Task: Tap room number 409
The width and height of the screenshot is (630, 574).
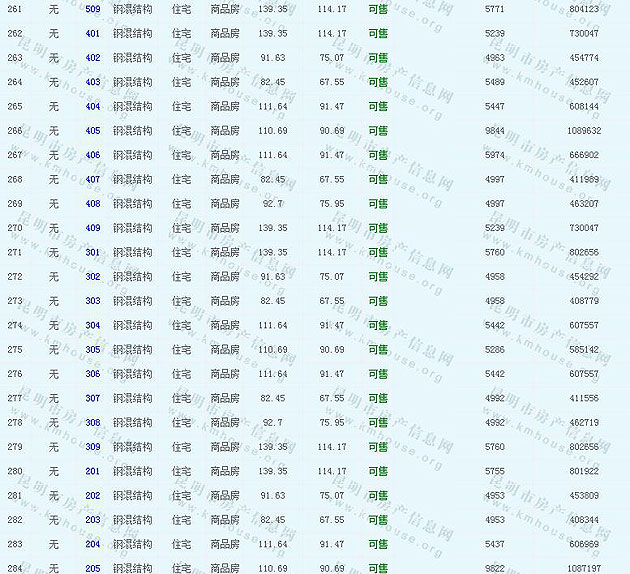Action: [93, 228]
